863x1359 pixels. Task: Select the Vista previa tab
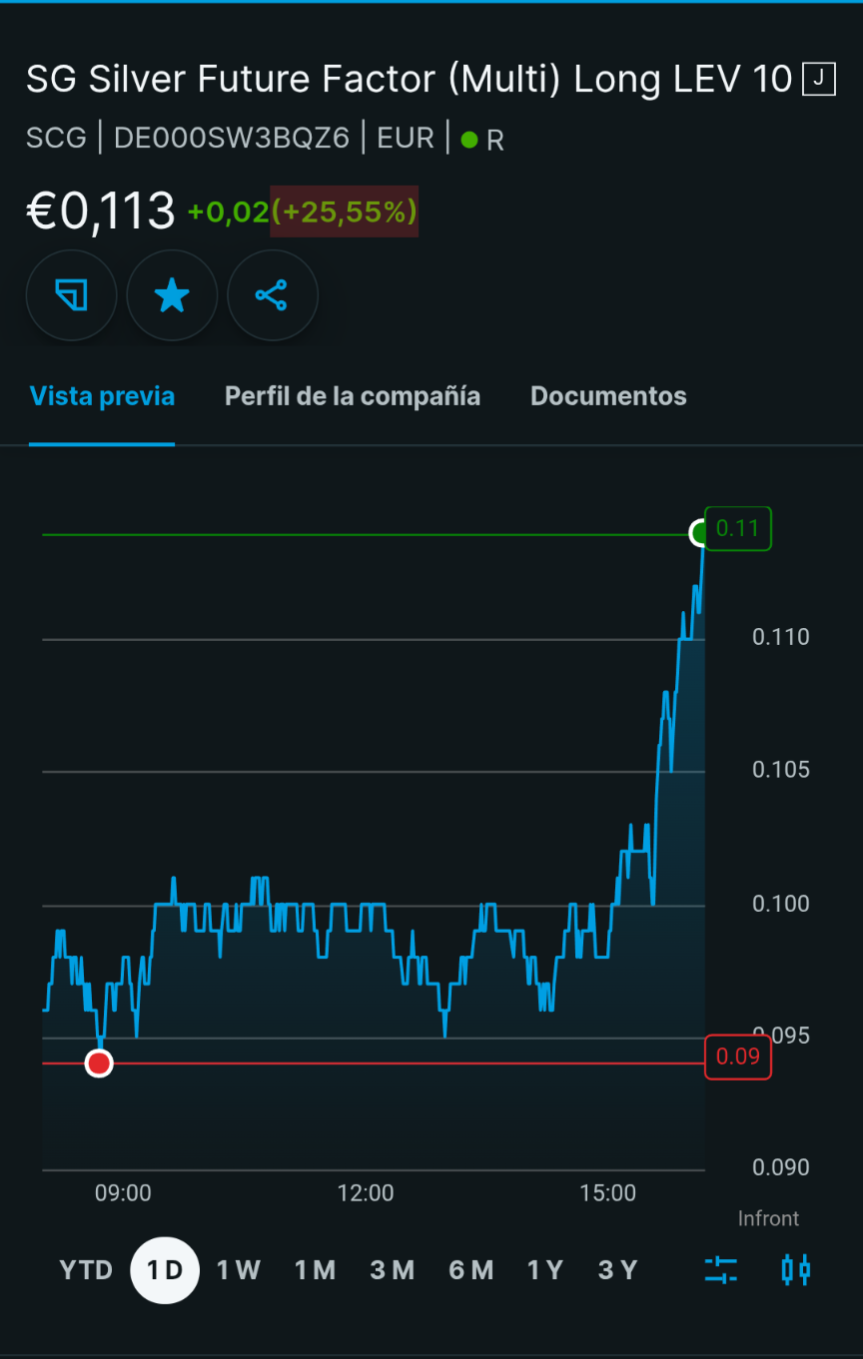coord(102,396)
